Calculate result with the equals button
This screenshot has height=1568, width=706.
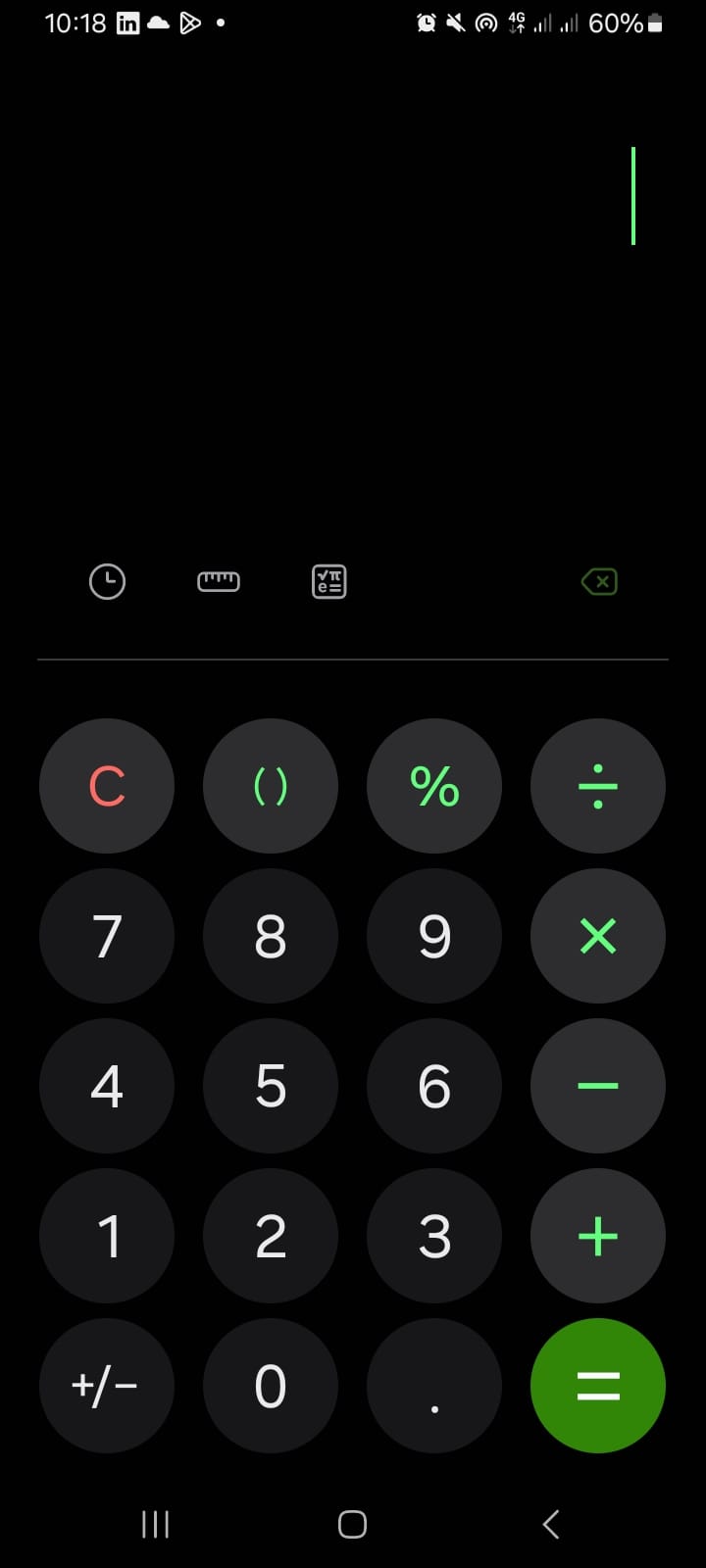598,1386
